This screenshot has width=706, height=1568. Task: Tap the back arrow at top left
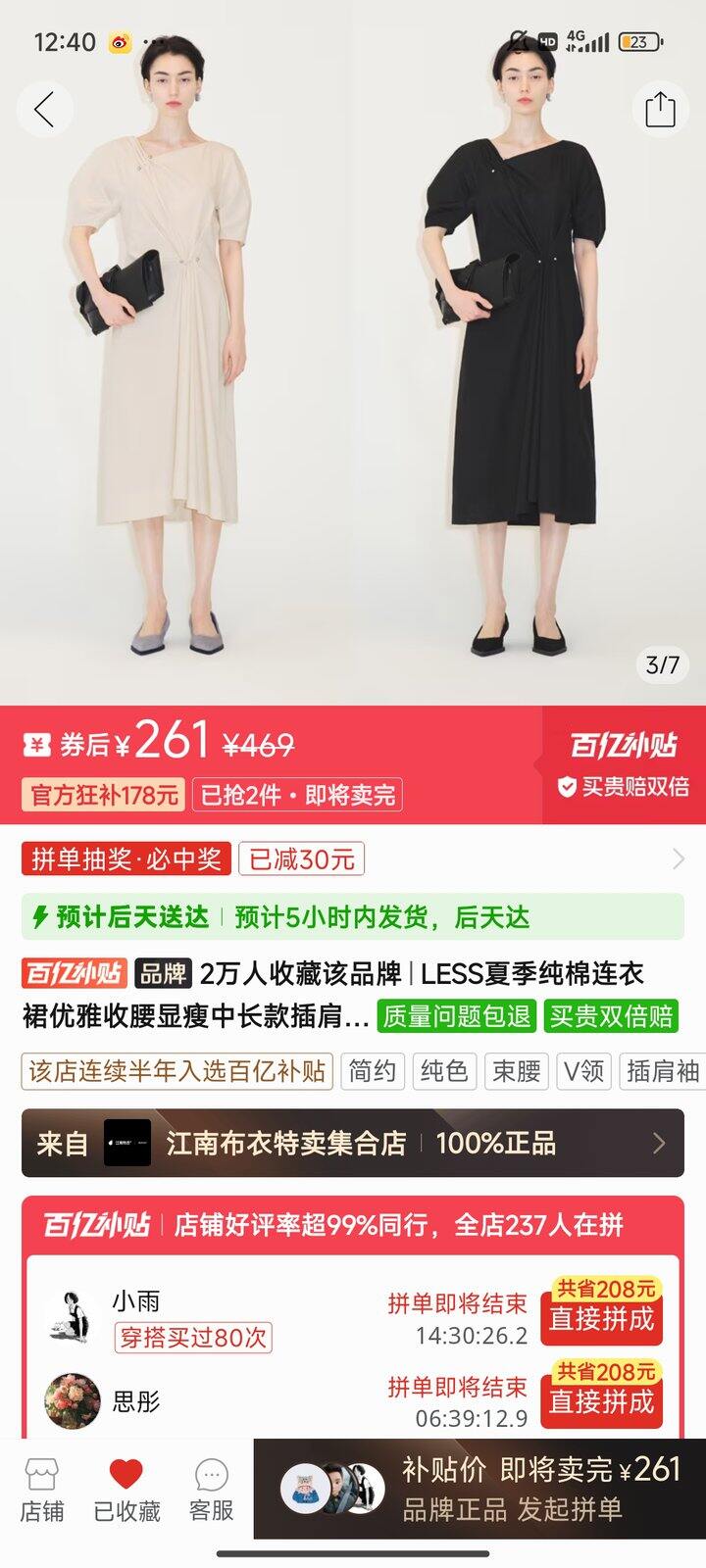click(44, 109)
